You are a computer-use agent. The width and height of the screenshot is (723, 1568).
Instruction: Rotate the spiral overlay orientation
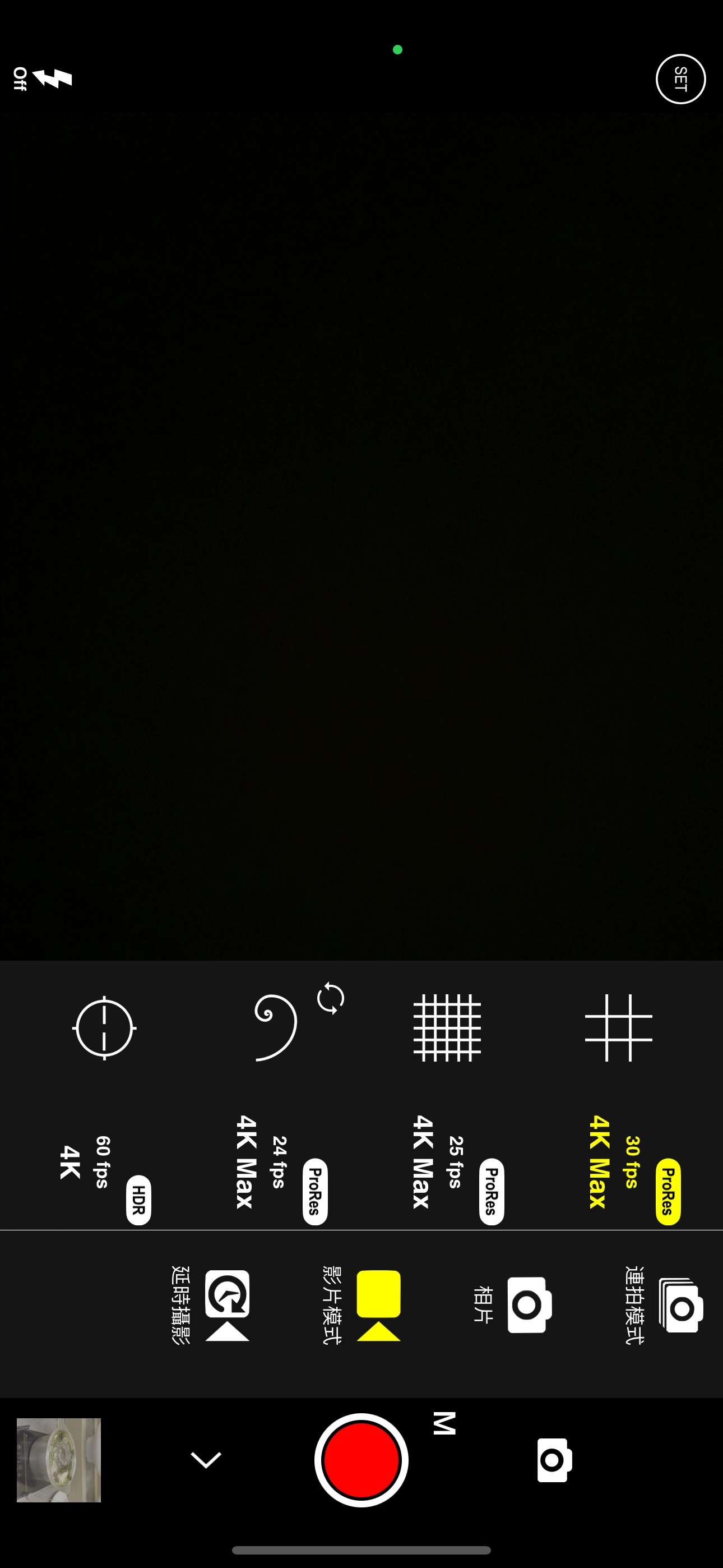(331, 998)
